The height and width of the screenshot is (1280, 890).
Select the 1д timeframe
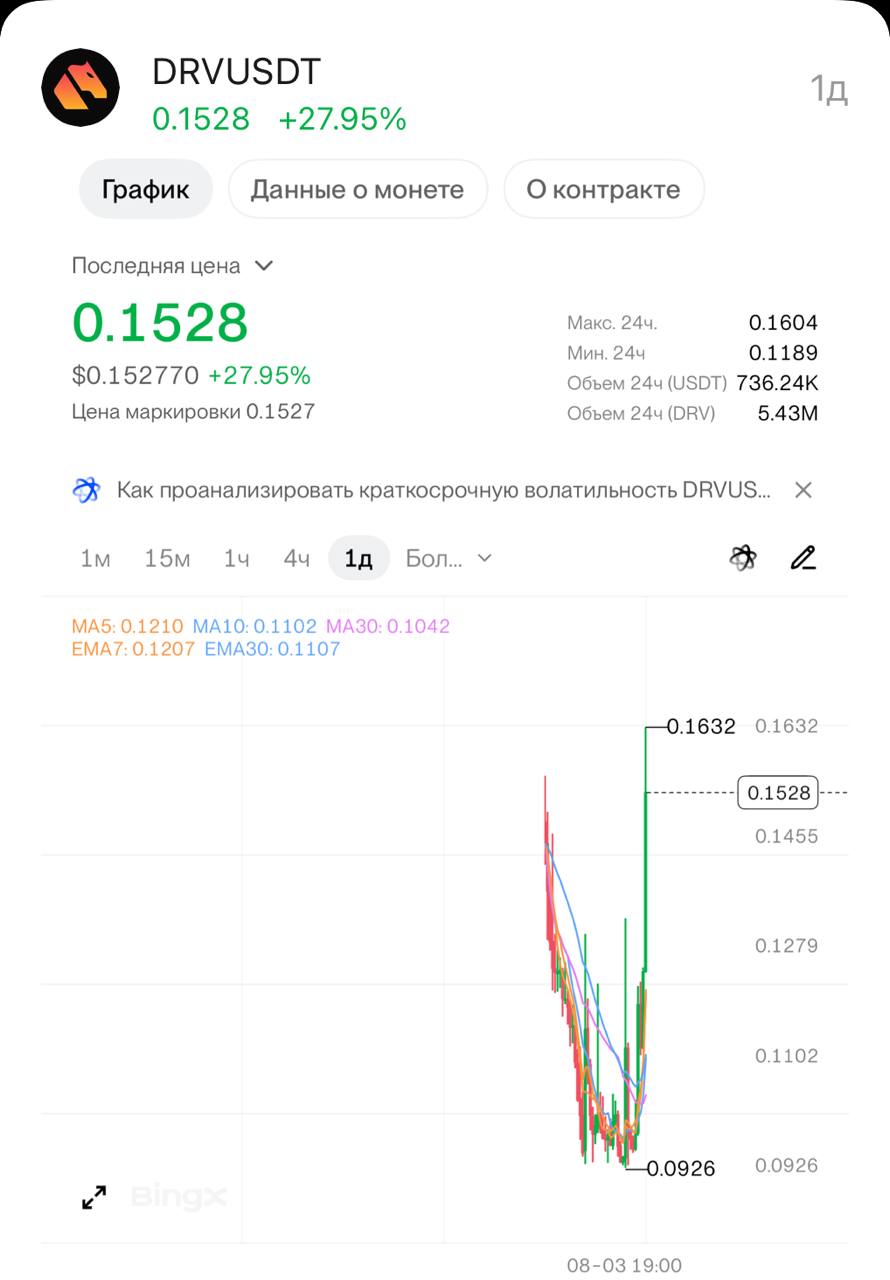point(358,558)
